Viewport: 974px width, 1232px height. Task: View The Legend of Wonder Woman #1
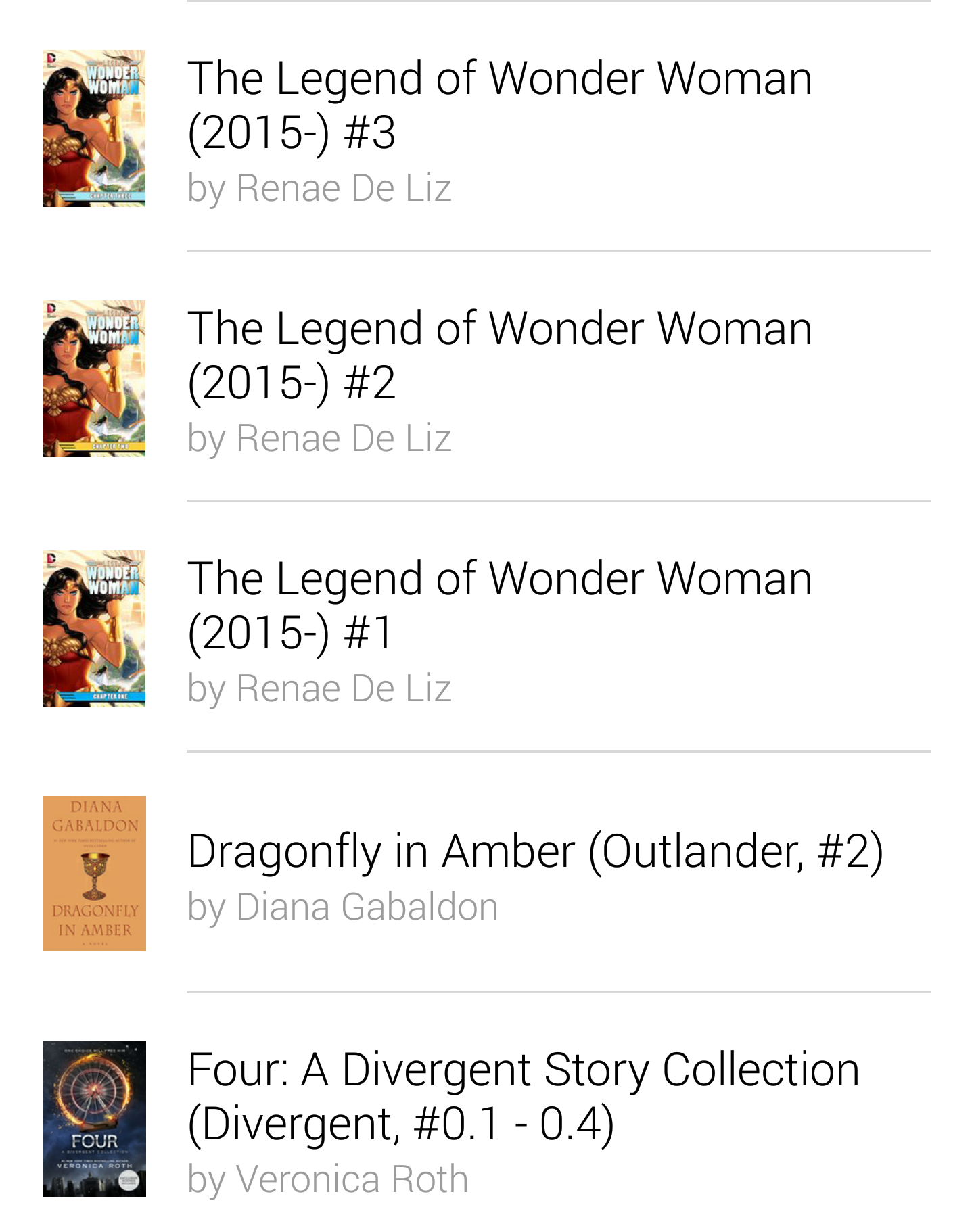click(x=499, y=605)
